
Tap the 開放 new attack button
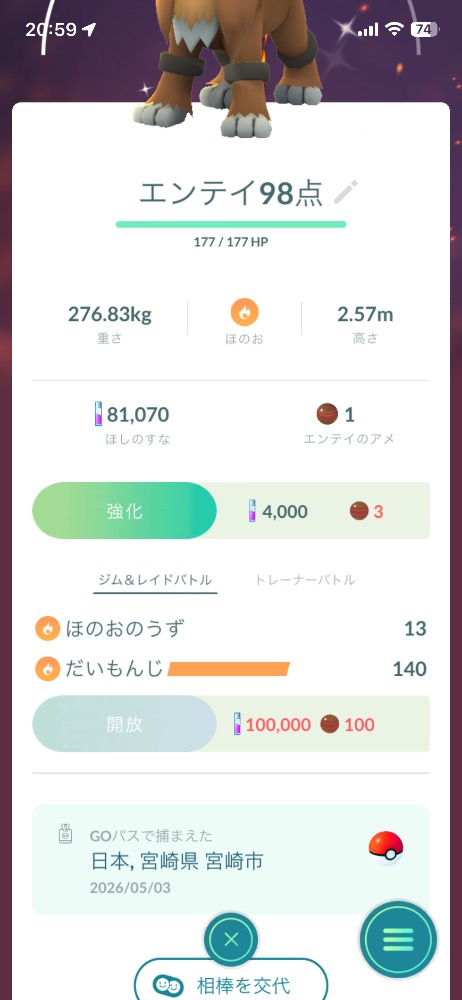coord(124,724)
